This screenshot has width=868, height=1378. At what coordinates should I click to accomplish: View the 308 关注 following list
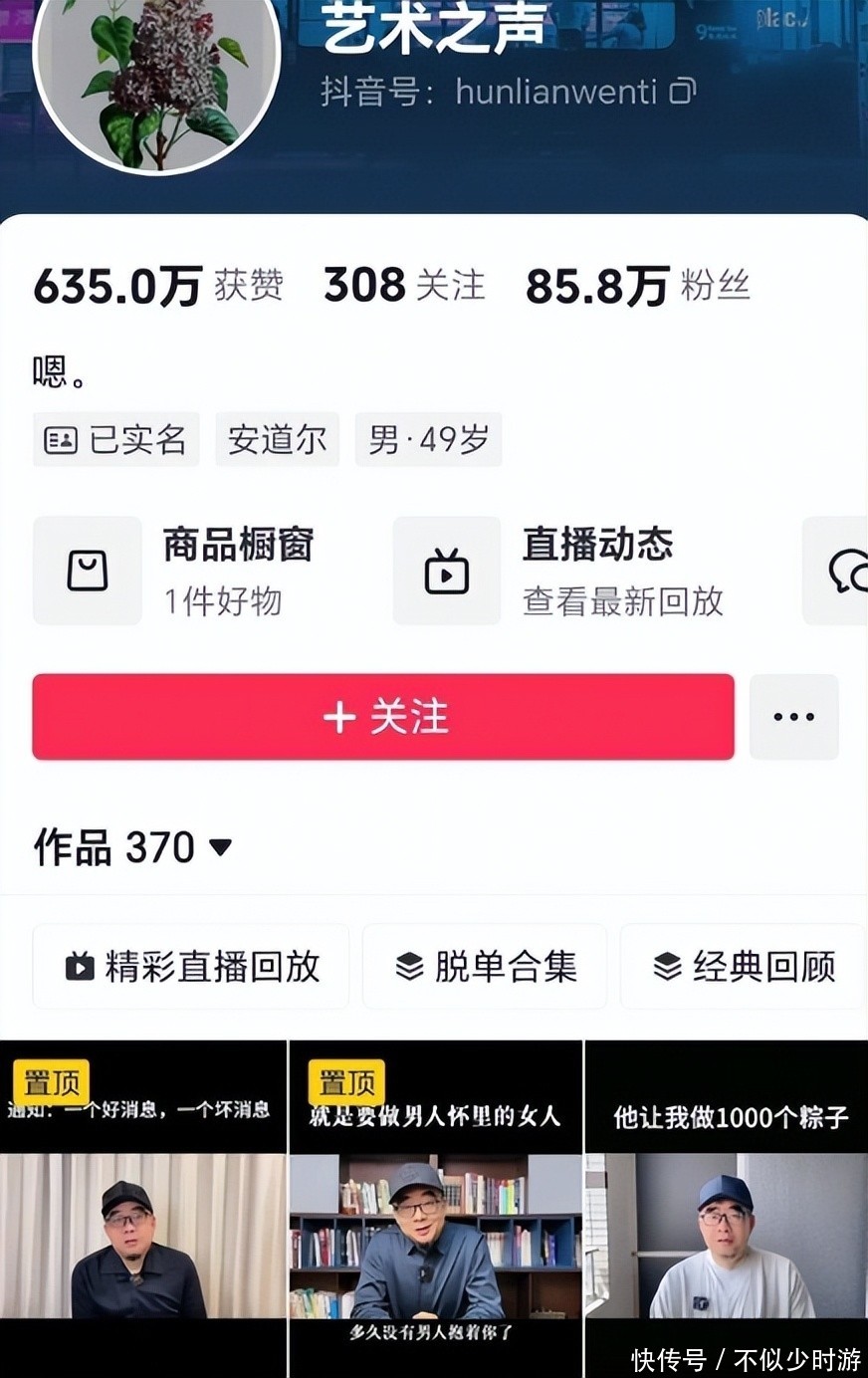[403, 286]
